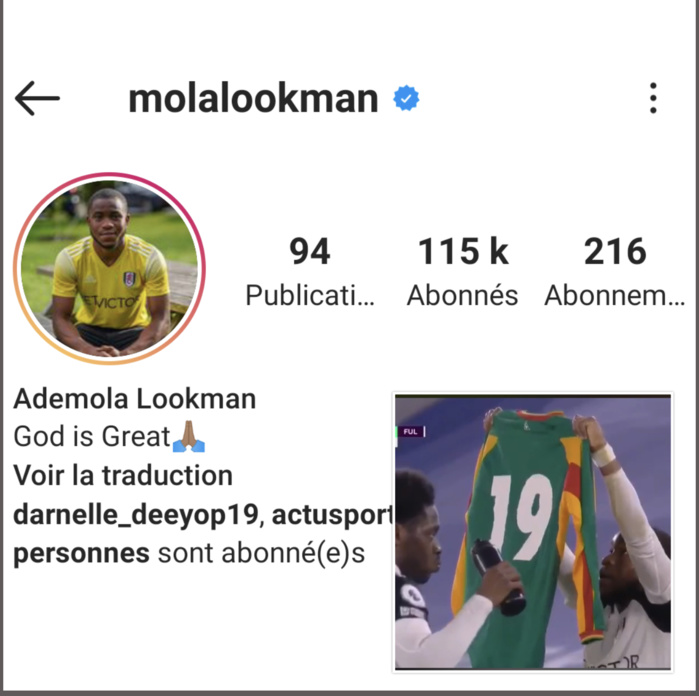699x696 pixels.
Task: Tap Voir la traduction under the bio
Action: pos(123,475)
